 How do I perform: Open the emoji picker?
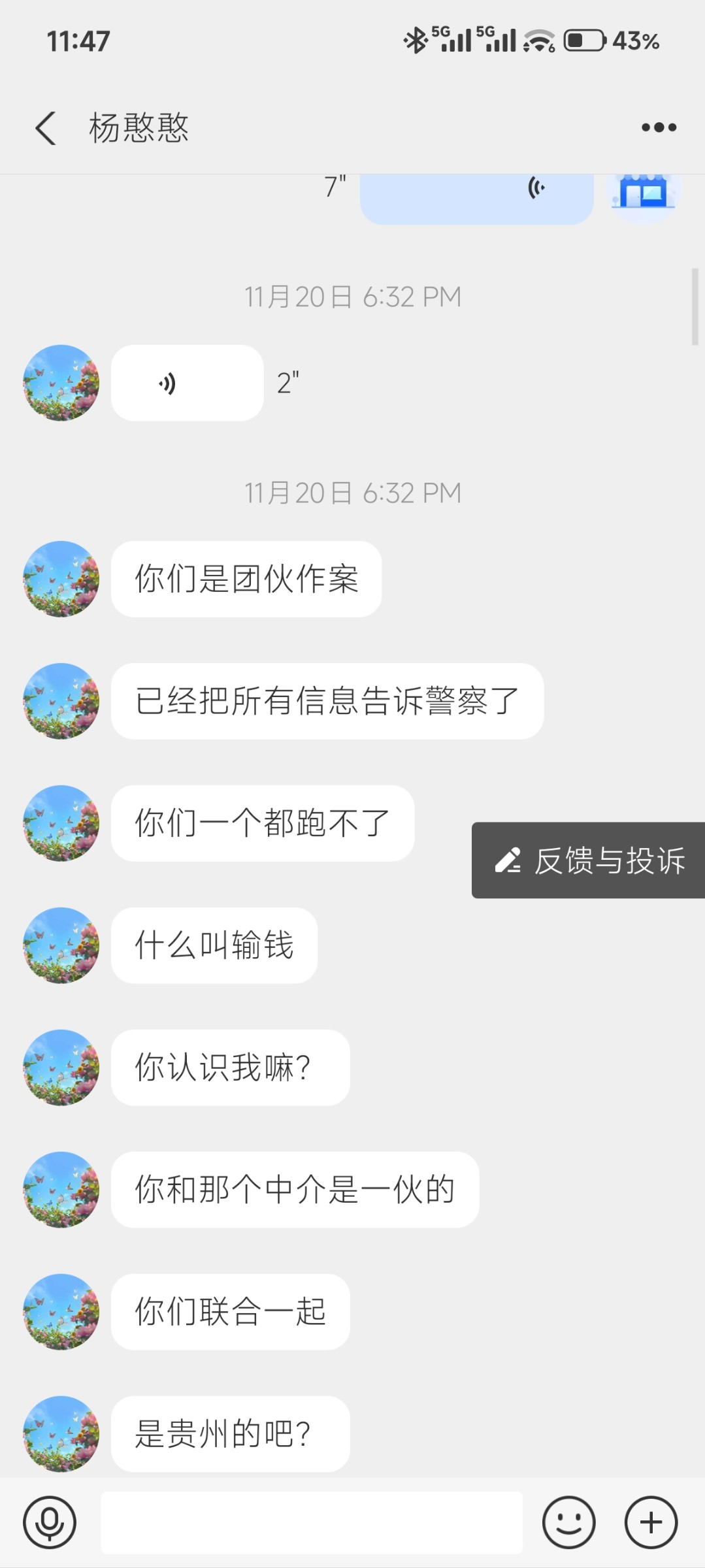point(568,1522)
